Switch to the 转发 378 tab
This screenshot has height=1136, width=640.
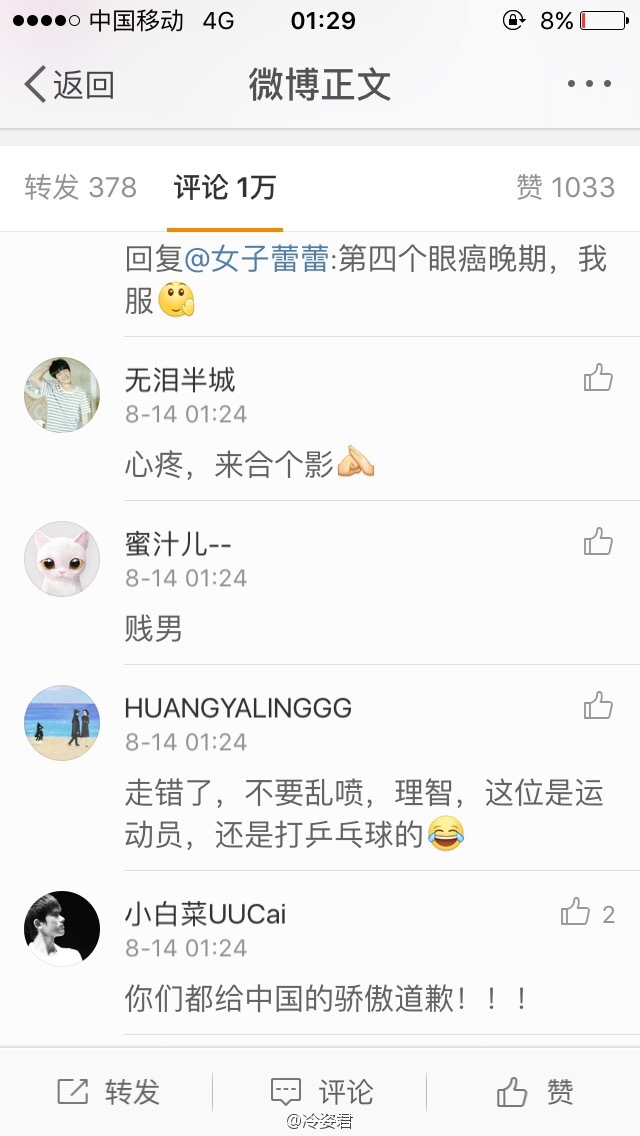[x=80, y=187]
